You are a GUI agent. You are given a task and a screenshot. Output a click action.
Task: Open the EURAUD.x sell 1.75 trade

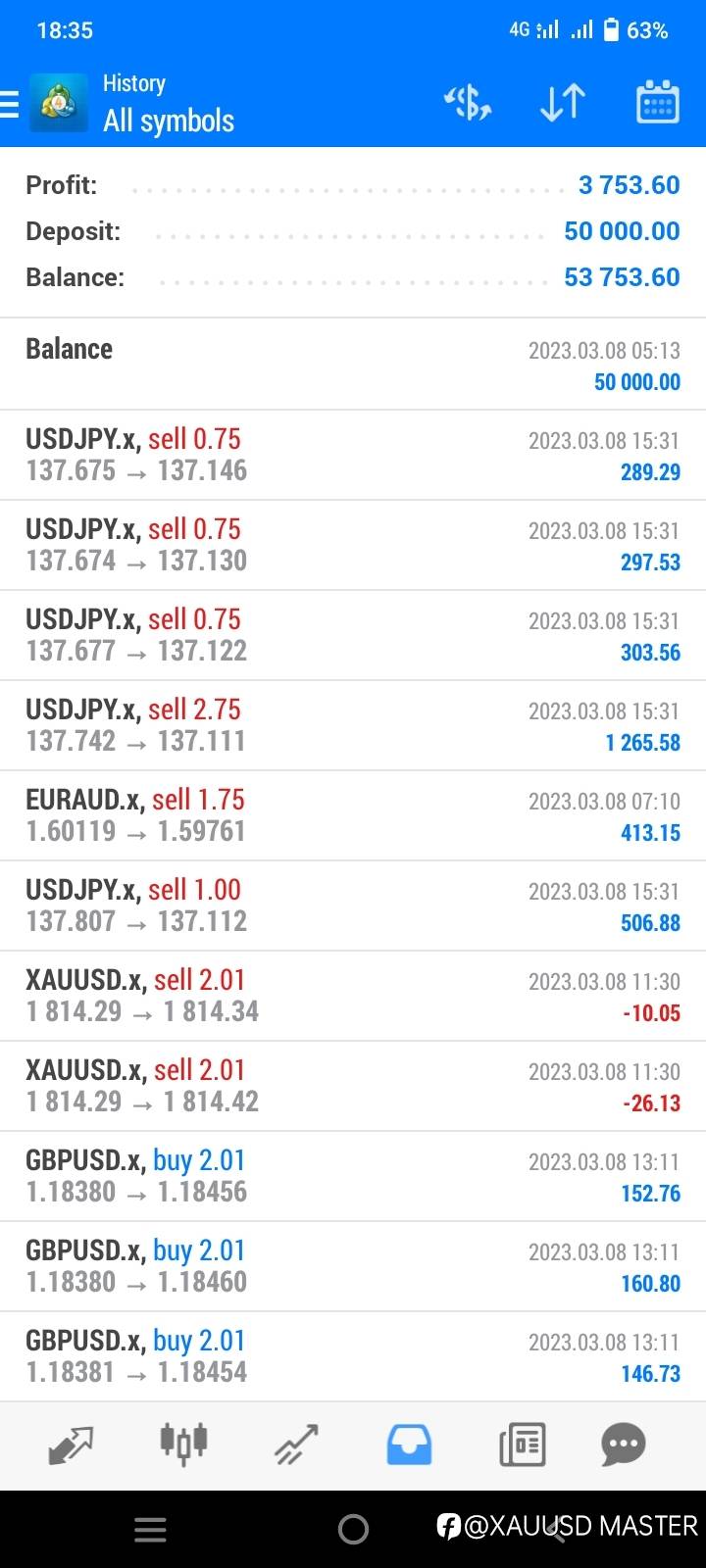point(353,815)
